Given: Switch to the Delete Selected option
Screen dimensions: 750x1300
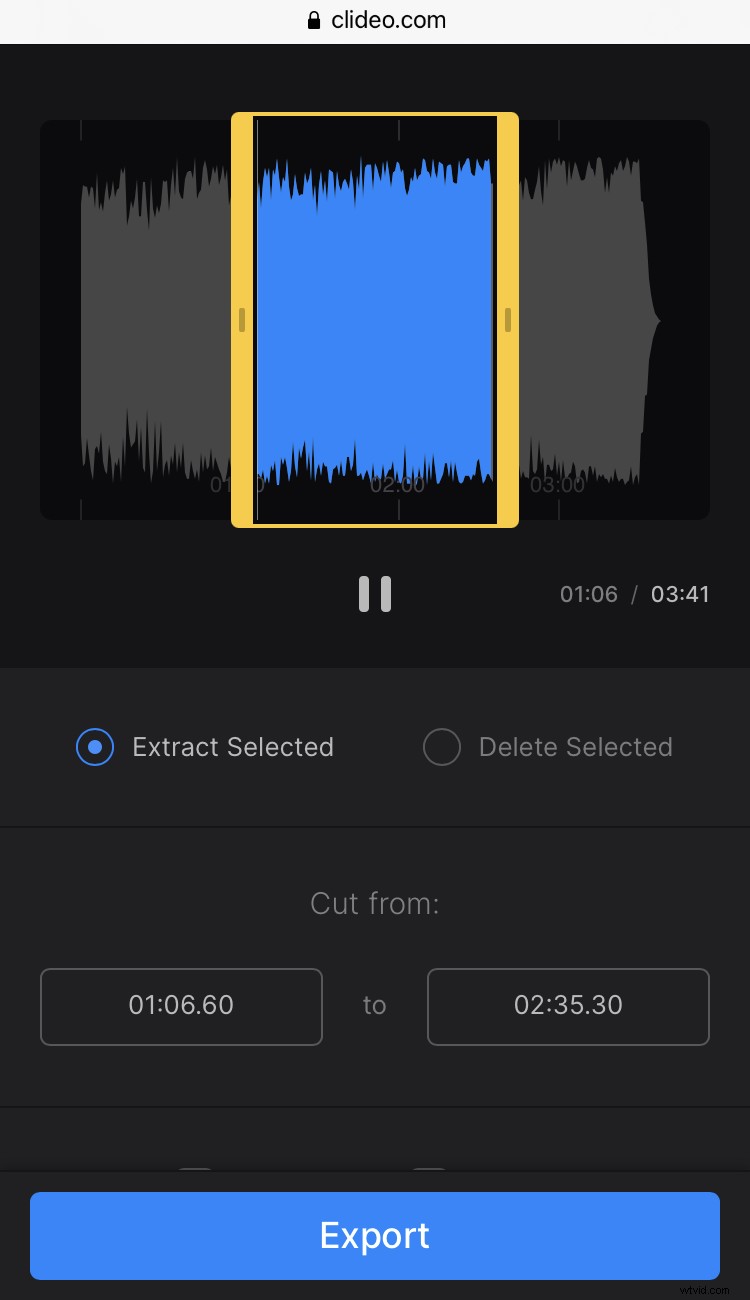Looking at the screenshot, I should (442, 747).
